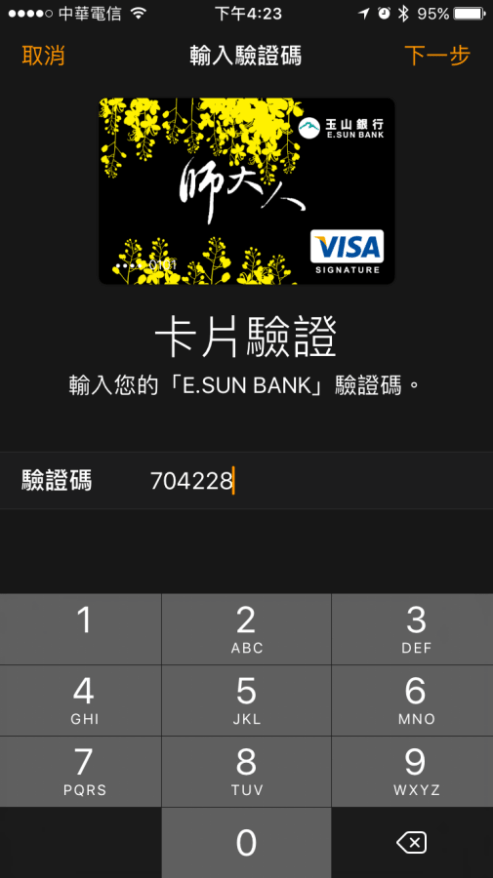Viewport: 493px width, 878px height.
Task: Focus the 驗證碼 code field
Action: coord(246,480)
